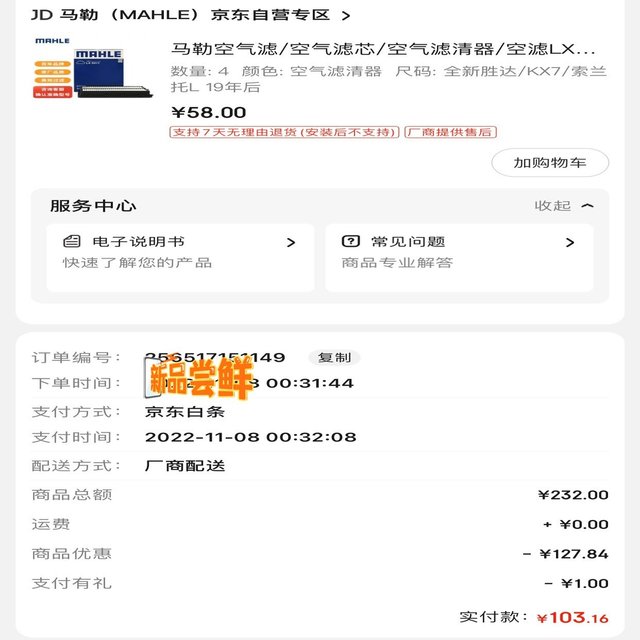
Task: Open the 马勒 (MAHLE) 京东自营专区 store page
Action: point(190,15)
